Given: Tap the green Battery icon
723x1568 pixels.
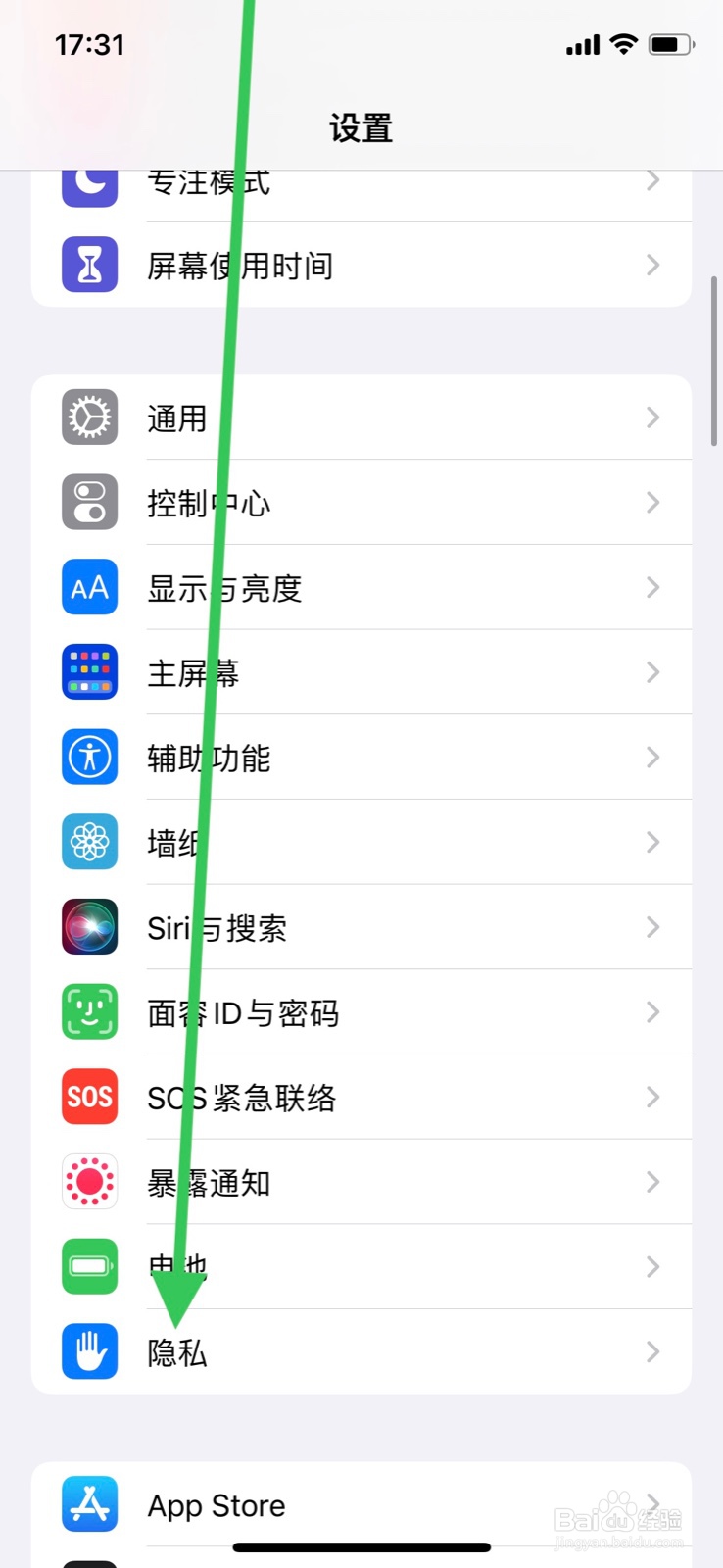Looking at the screenshot, I should point(89,1266).
